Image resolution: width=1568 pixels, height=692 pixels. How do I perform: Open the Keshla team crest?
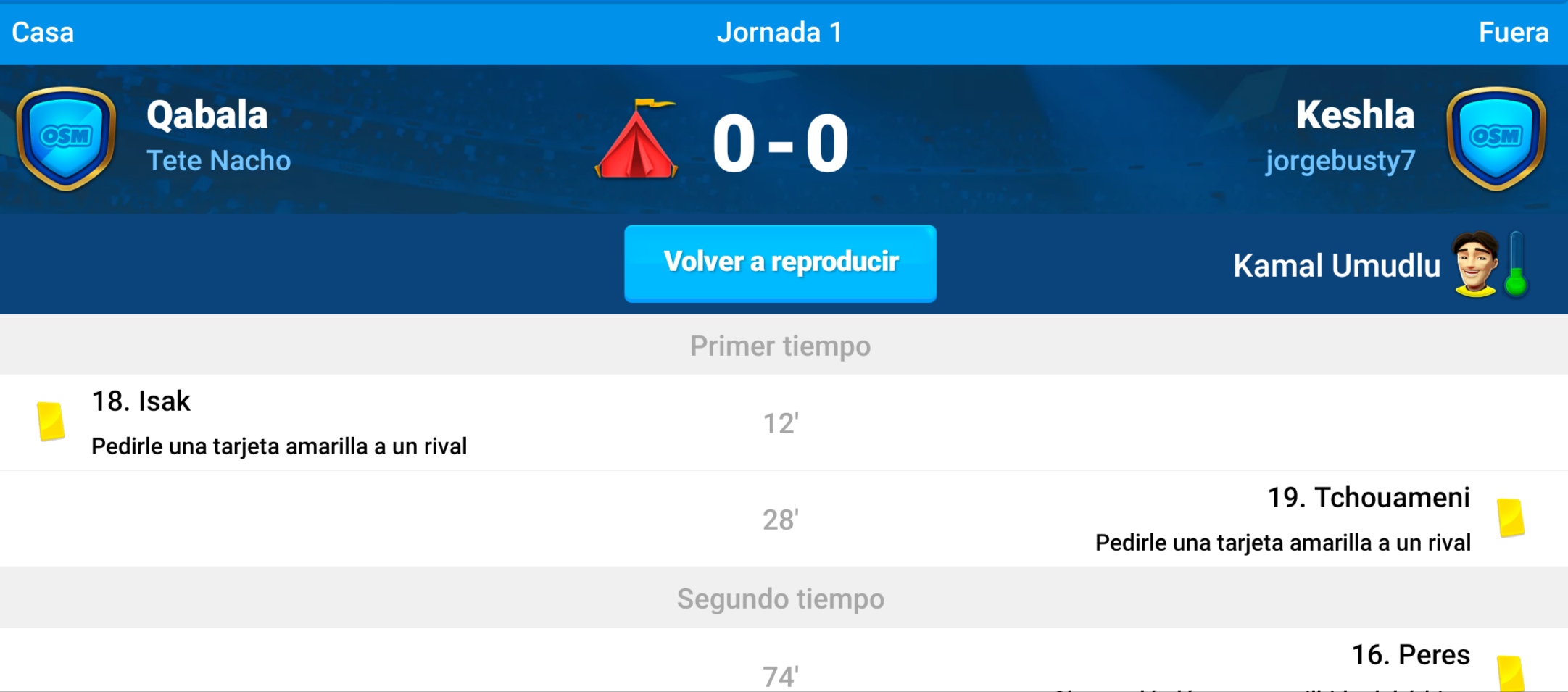coord(1496,138)
